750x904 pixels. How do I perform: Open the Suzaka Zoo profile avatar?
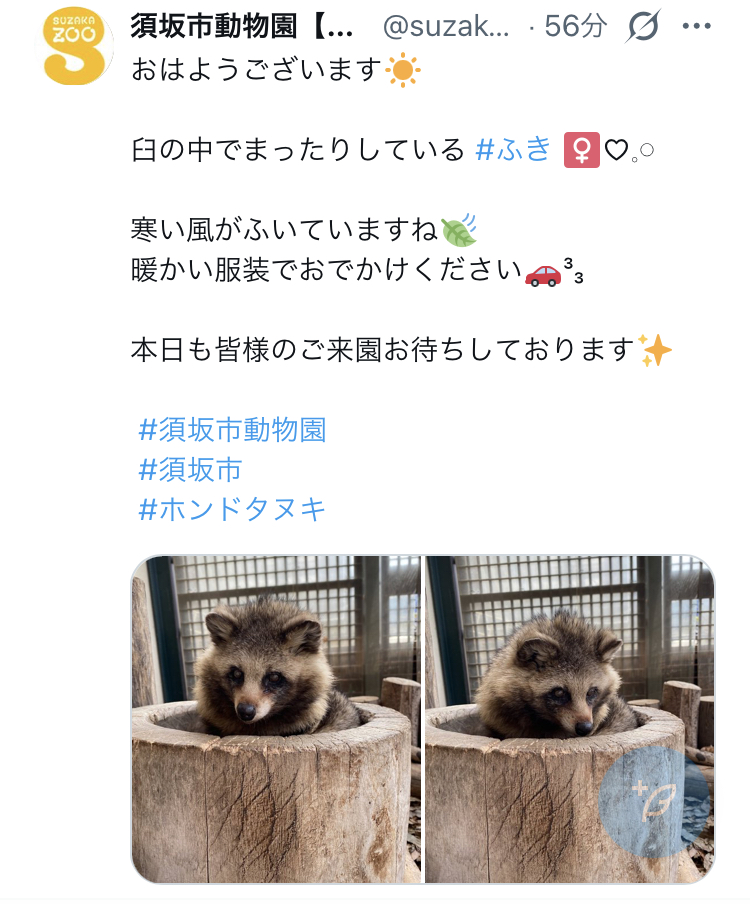point(78,47)
